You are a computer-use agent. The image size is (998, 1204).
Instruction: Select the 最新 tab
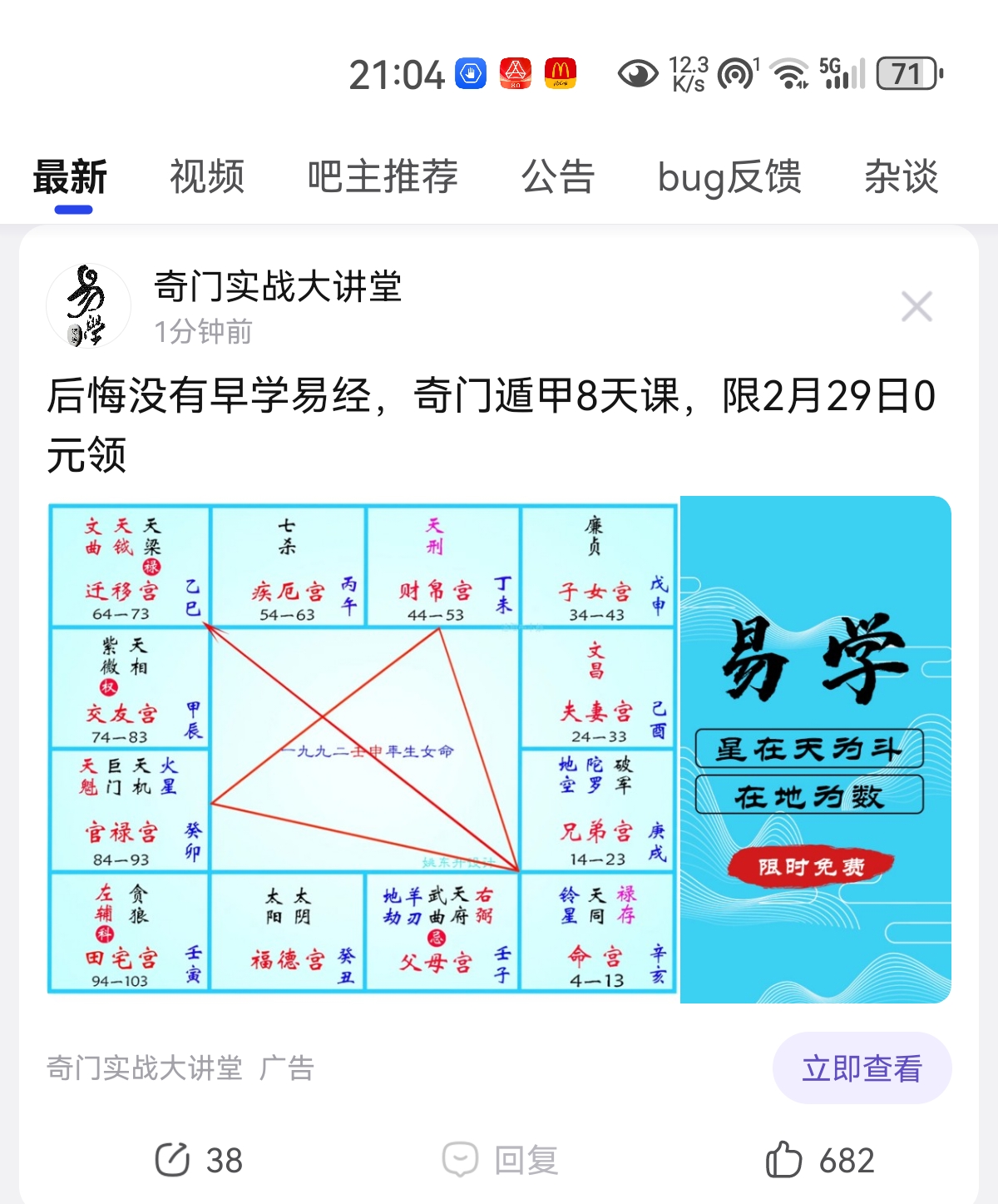coord(71,177)
